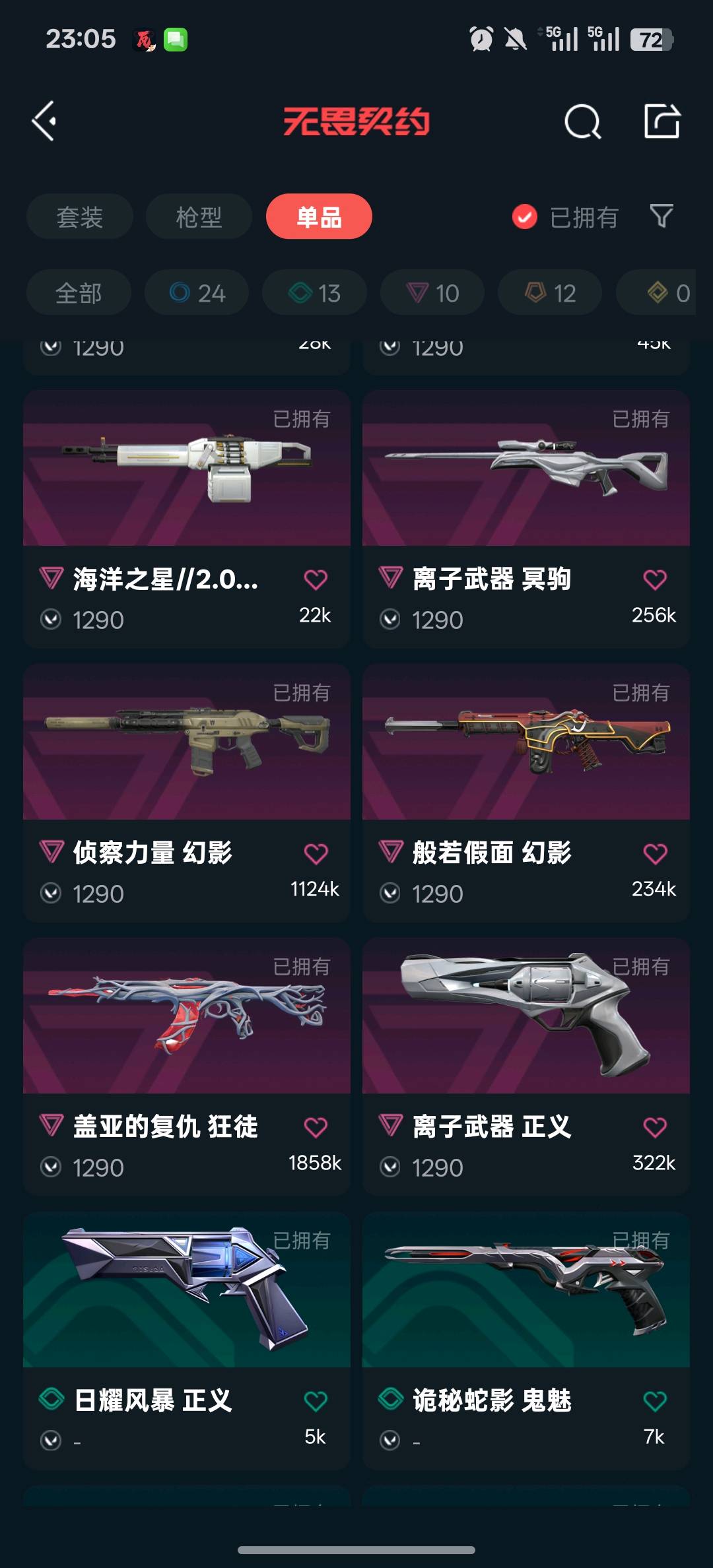Switch to the 套装 tab
This screenshot has height=1568, width=713.
coord(80,216)
